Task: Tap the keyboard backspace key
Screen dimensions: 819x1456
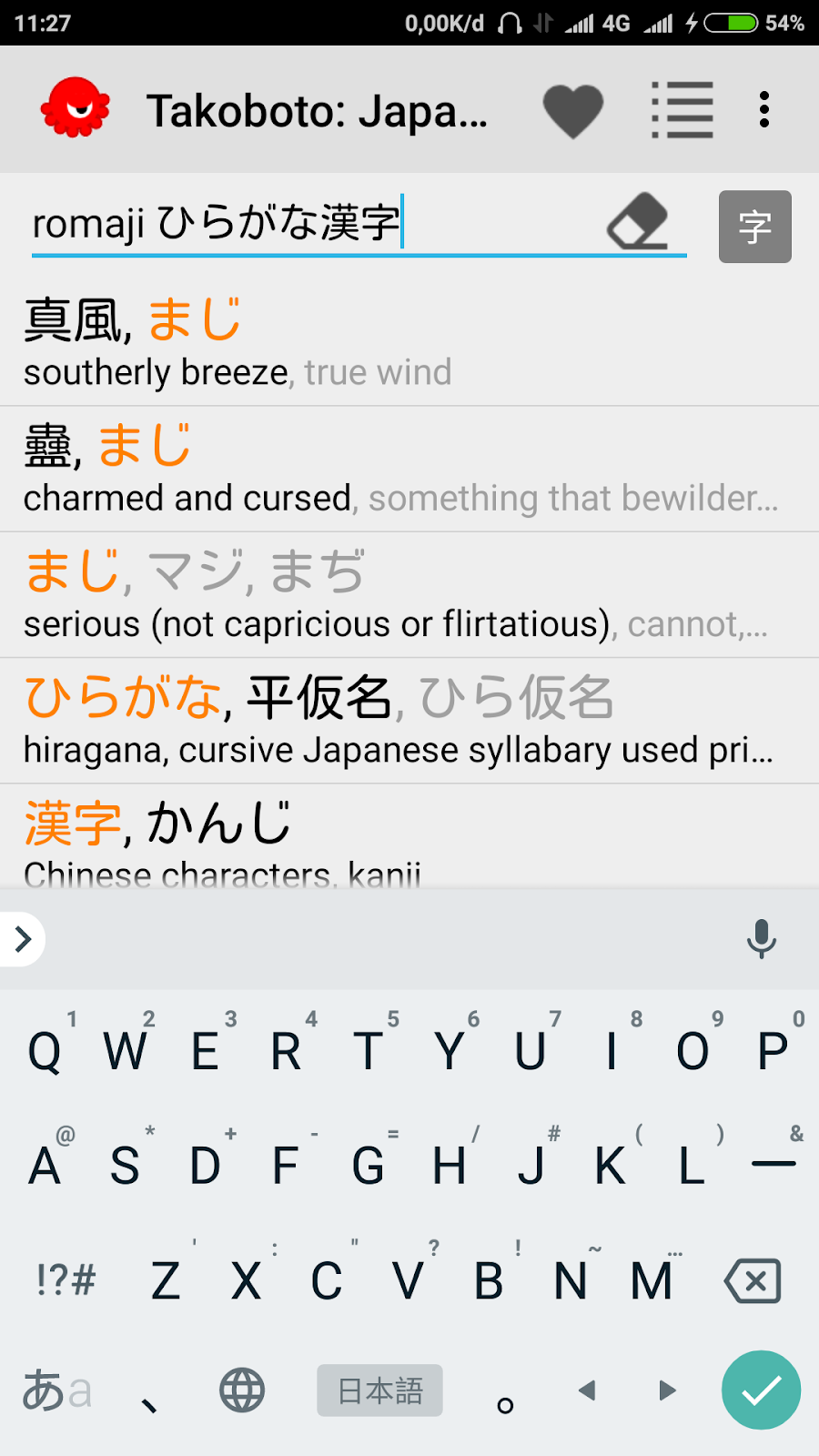Action: (x=753, y=1281)
